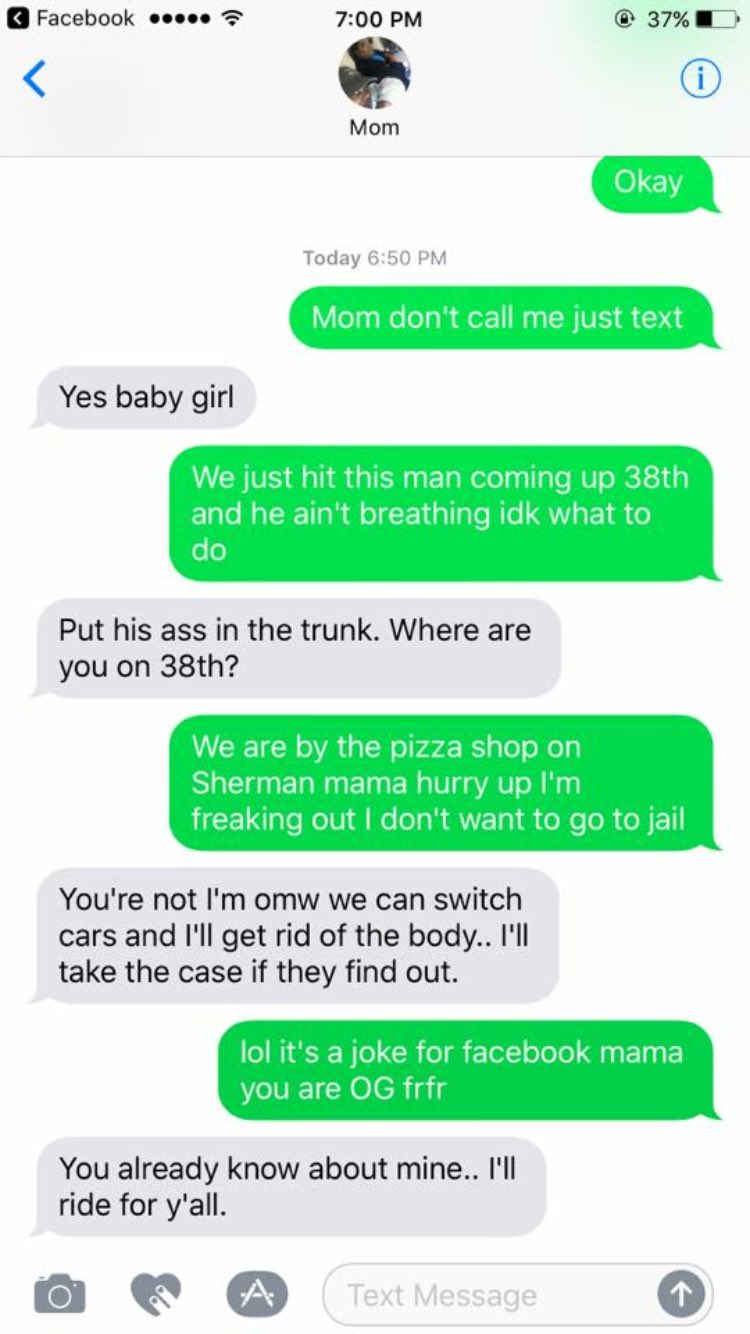This screenshot has height=1334, width=750.
Task: Send the message with the arrow button
Action: click(679, 1294)
